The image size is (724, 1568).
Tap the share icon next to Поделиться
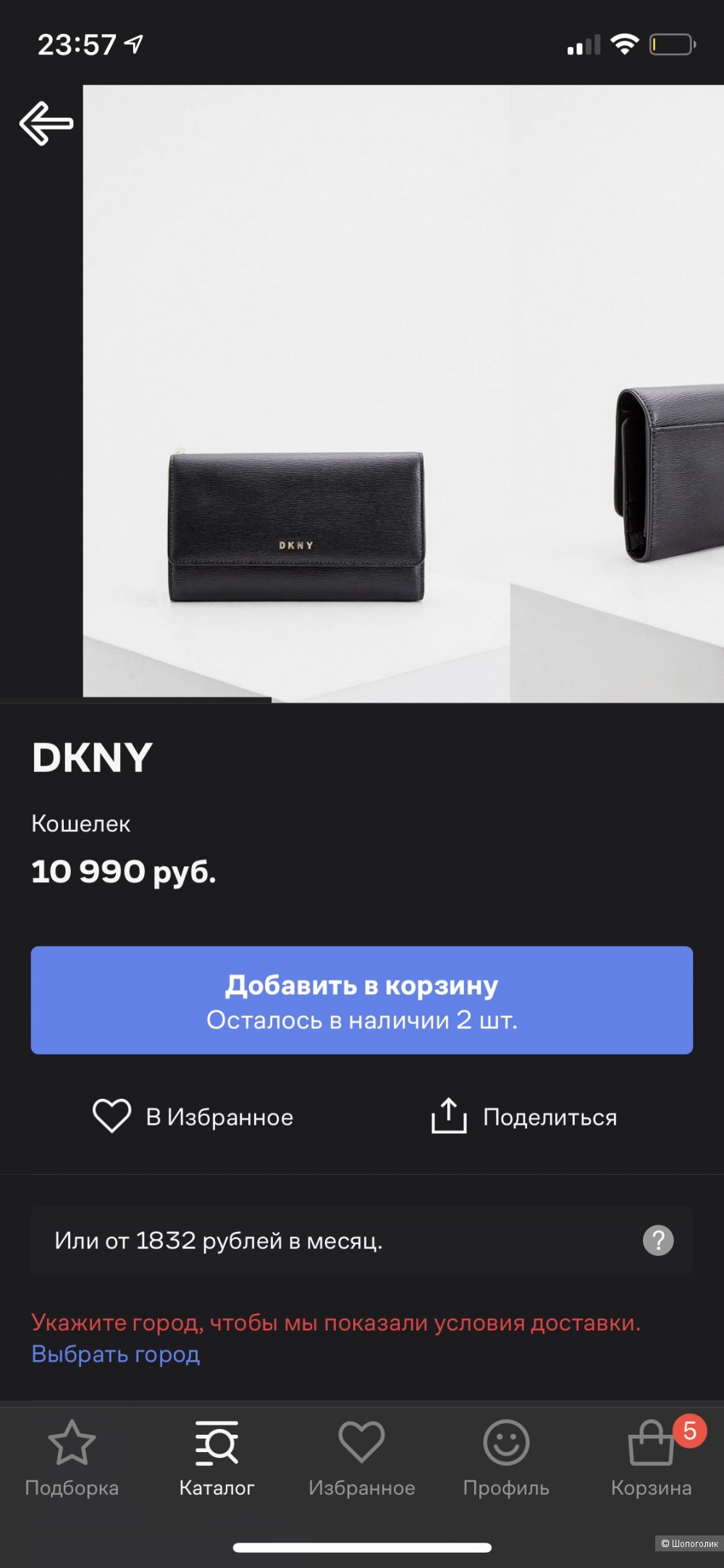(448, 1117)
